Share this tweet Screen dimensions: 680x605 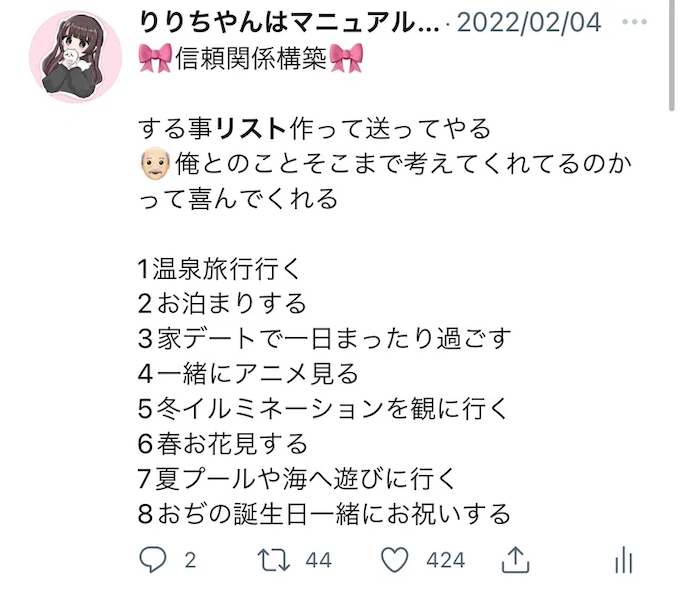pos(515,559)
